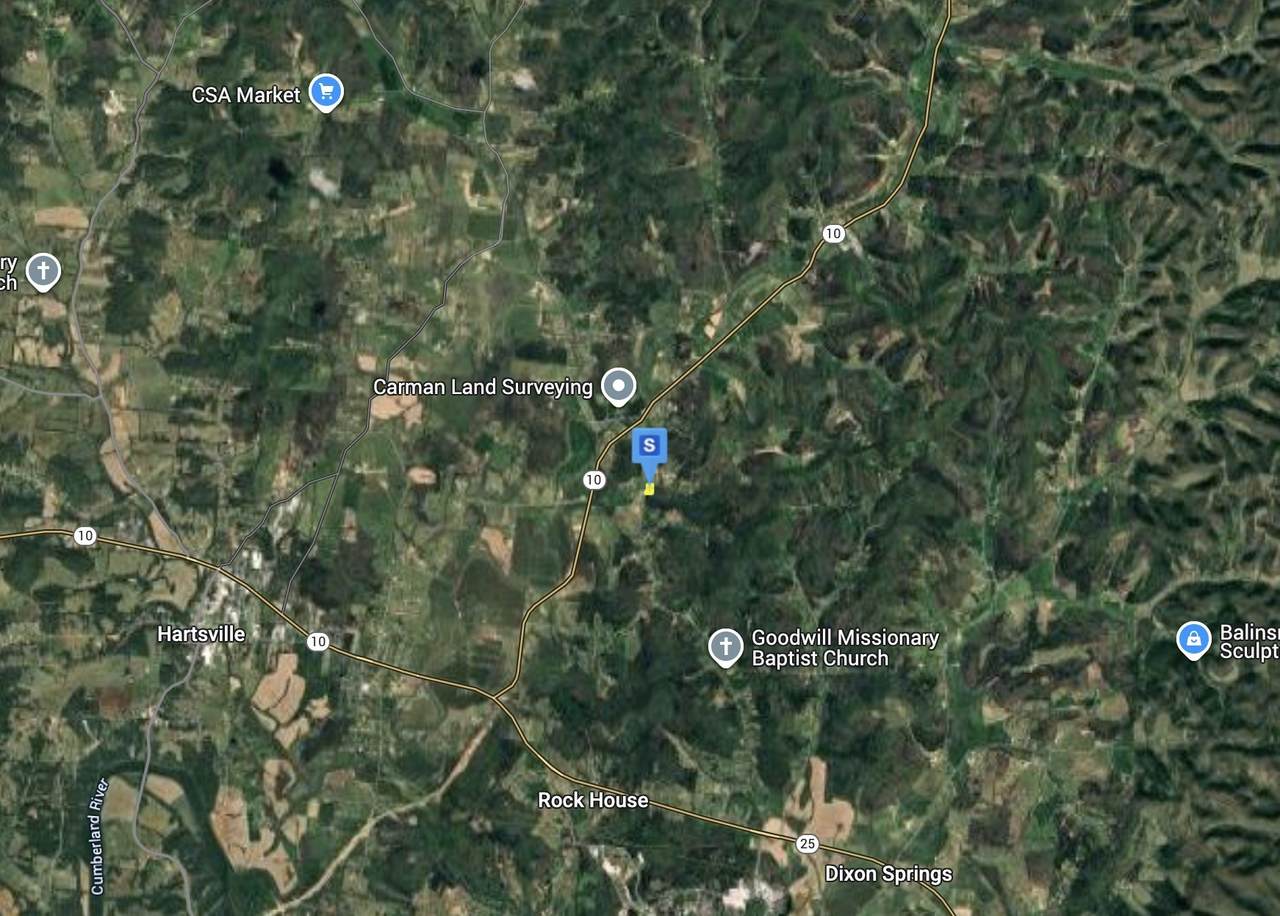This screenshot has height=916, width=1280.
Task: Open Goodwill Missionary Baptist Church pin
Action: (x=725, y=647)
